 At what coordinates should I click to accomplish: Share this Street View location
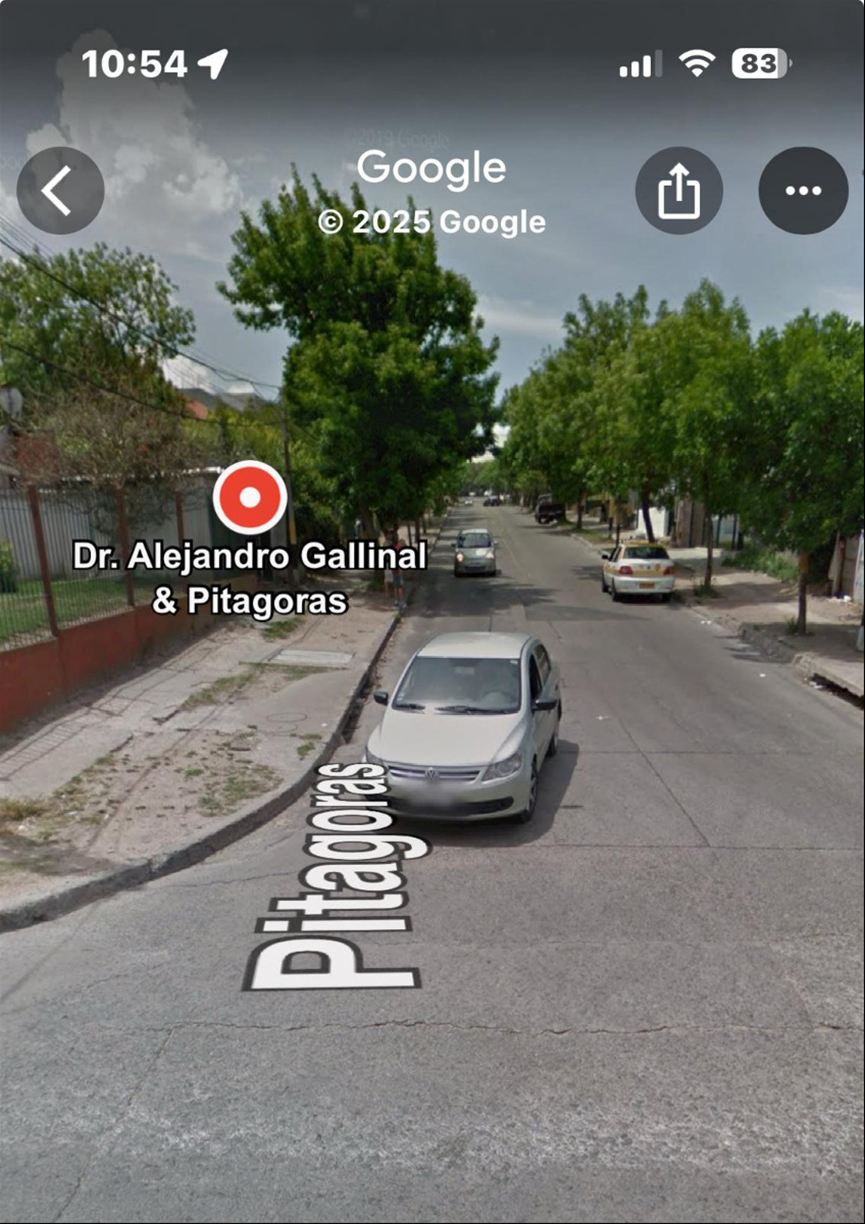click(679, 190)
